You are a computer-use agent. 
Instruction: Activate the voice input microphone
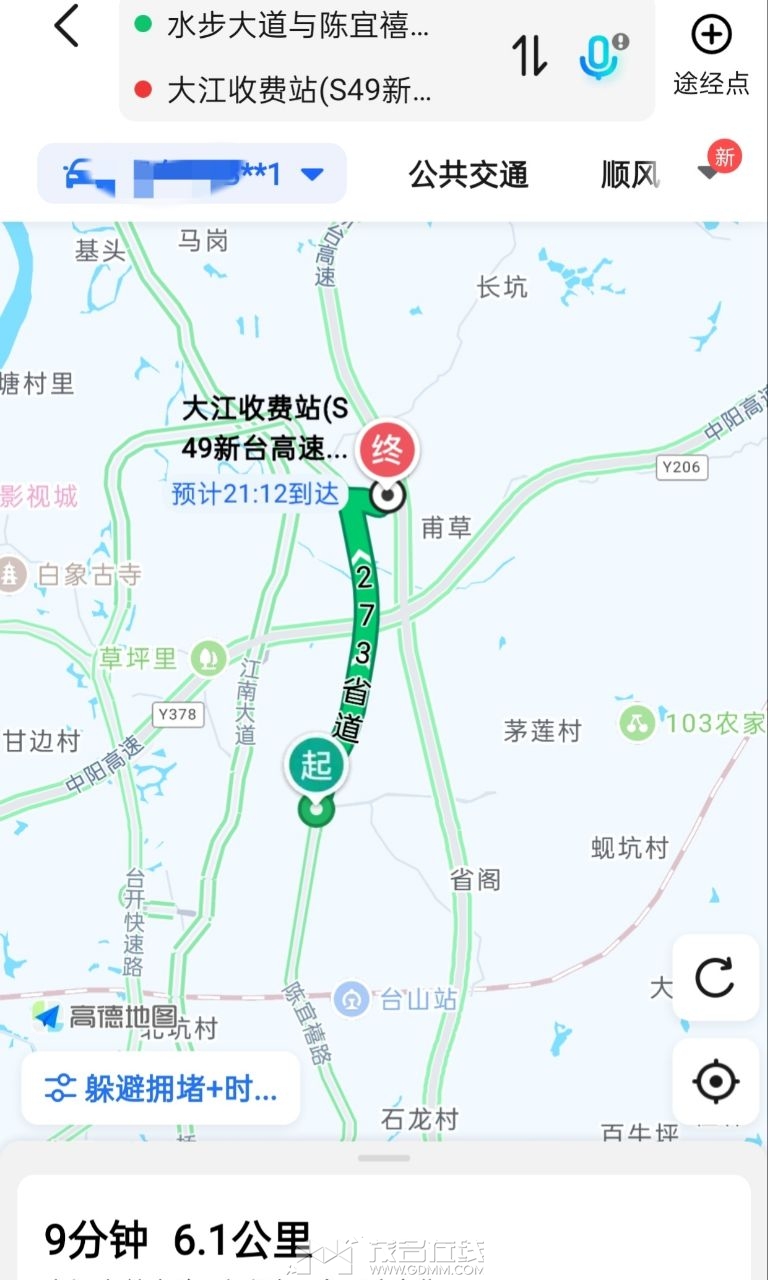[x=599, y=56]
